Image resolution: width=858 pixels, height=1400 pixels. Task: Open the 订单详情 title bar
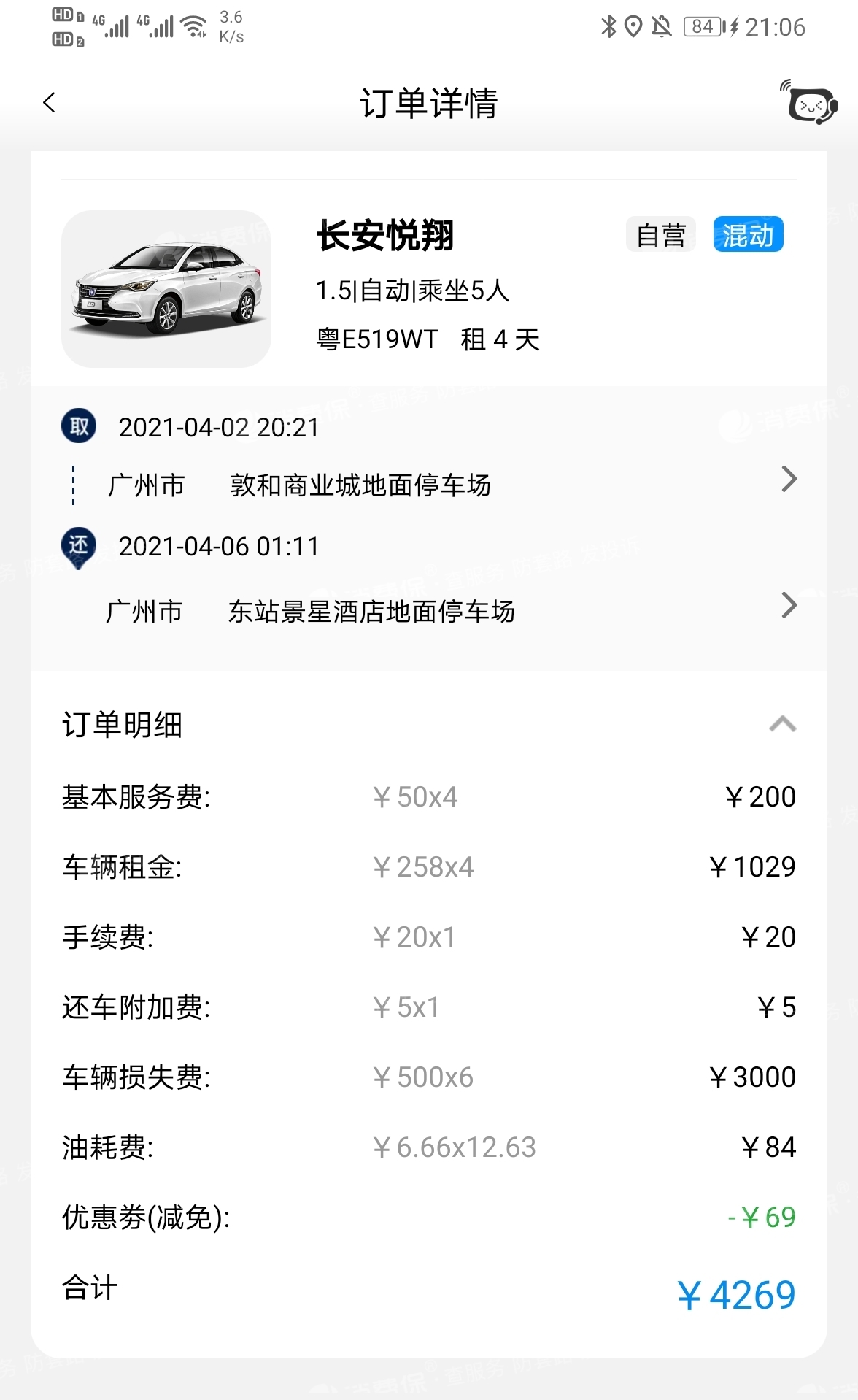429,104
